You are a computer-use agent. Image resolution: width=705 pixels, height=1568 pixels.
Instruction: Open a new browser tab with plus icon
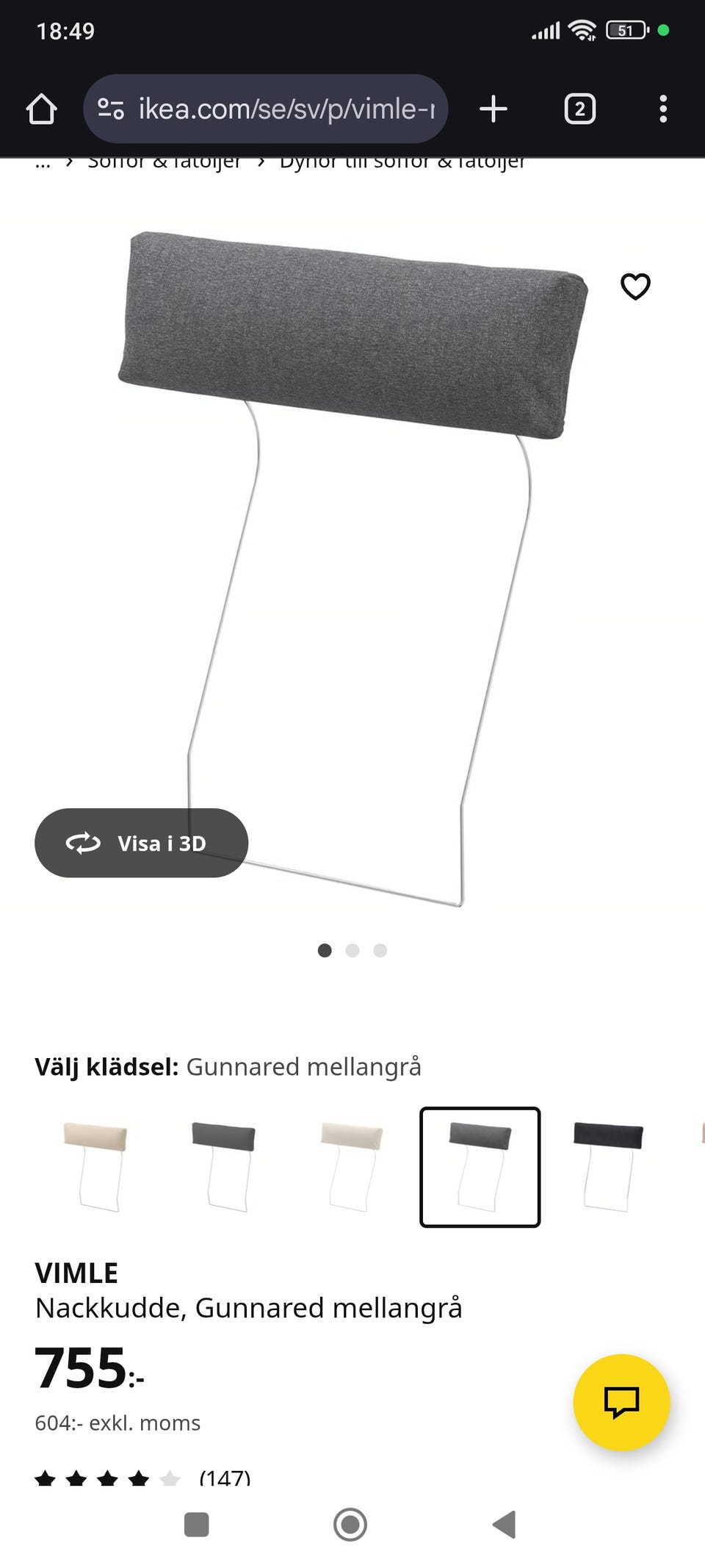[x=493, y=109]
